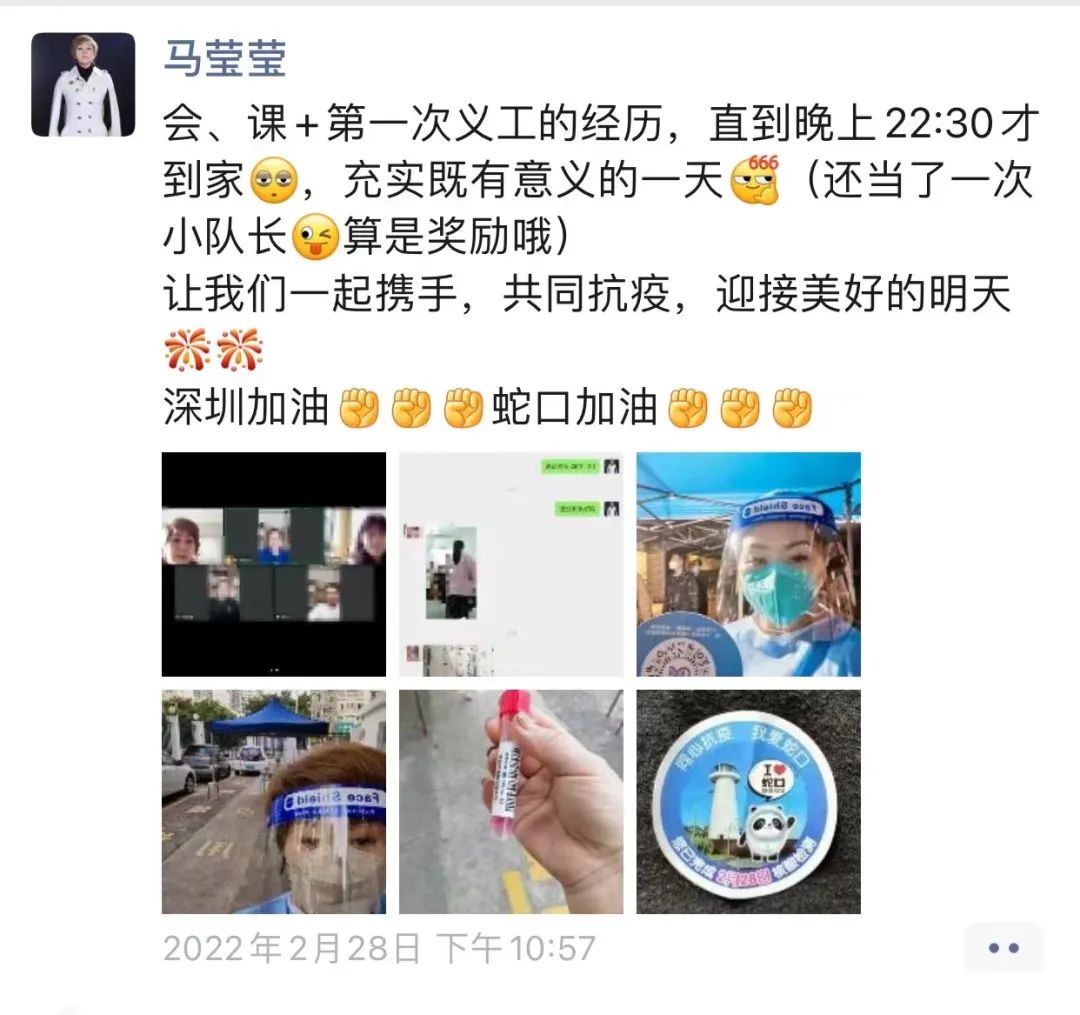Open the video meeting screenshot photo
The image size is (1080, 1015).
coord(274,564)
